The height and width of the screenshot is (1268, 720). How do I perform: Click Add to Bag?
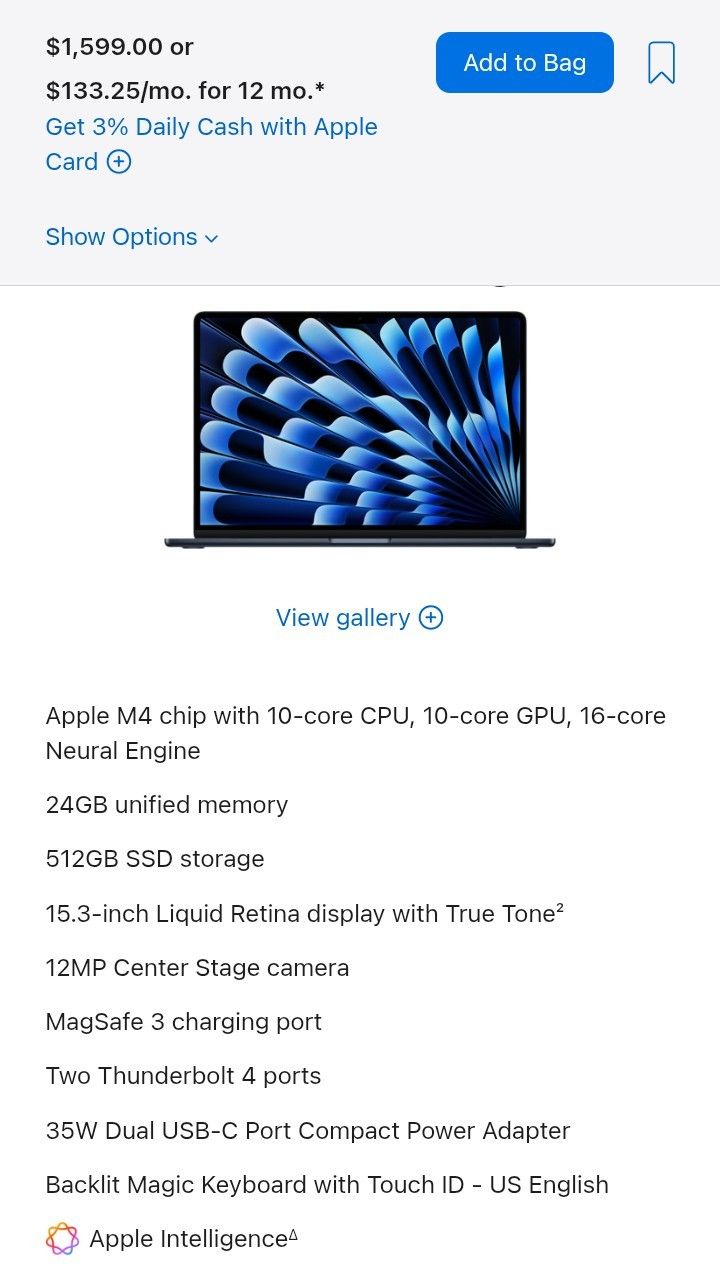(x=524, y=62)
